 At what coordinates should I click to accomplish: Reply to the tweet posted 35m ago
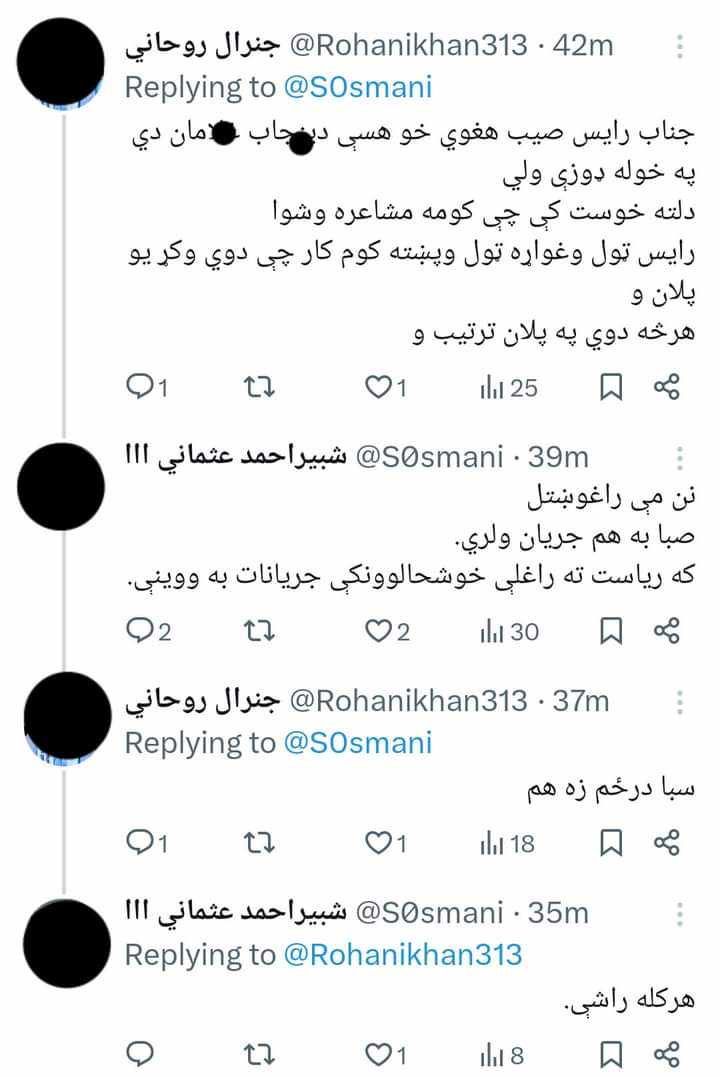pyautogui.click(x=141, y=1053)
